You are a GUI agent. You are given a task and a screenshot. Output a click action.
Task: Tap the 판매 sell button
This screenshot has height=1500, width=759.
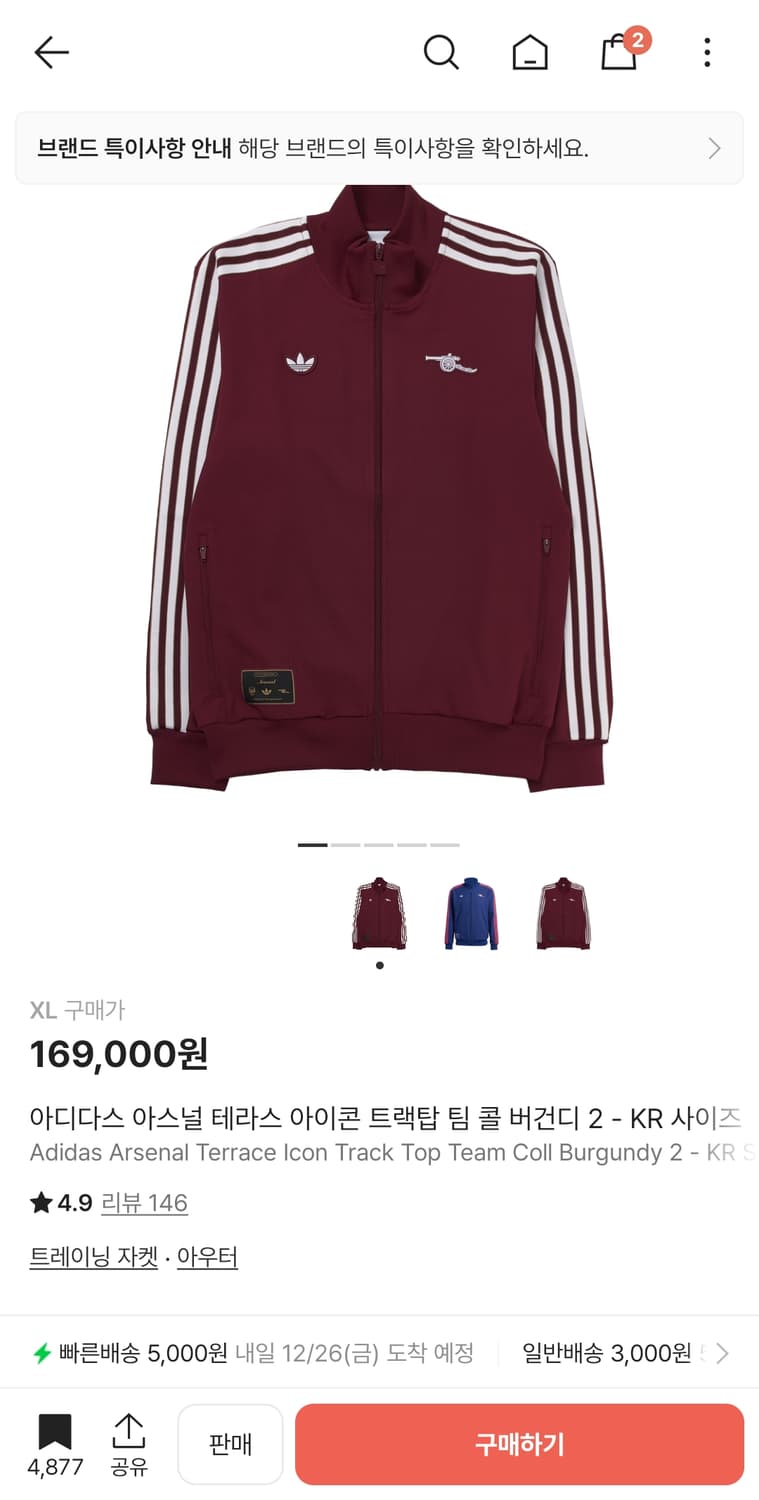230,1443
